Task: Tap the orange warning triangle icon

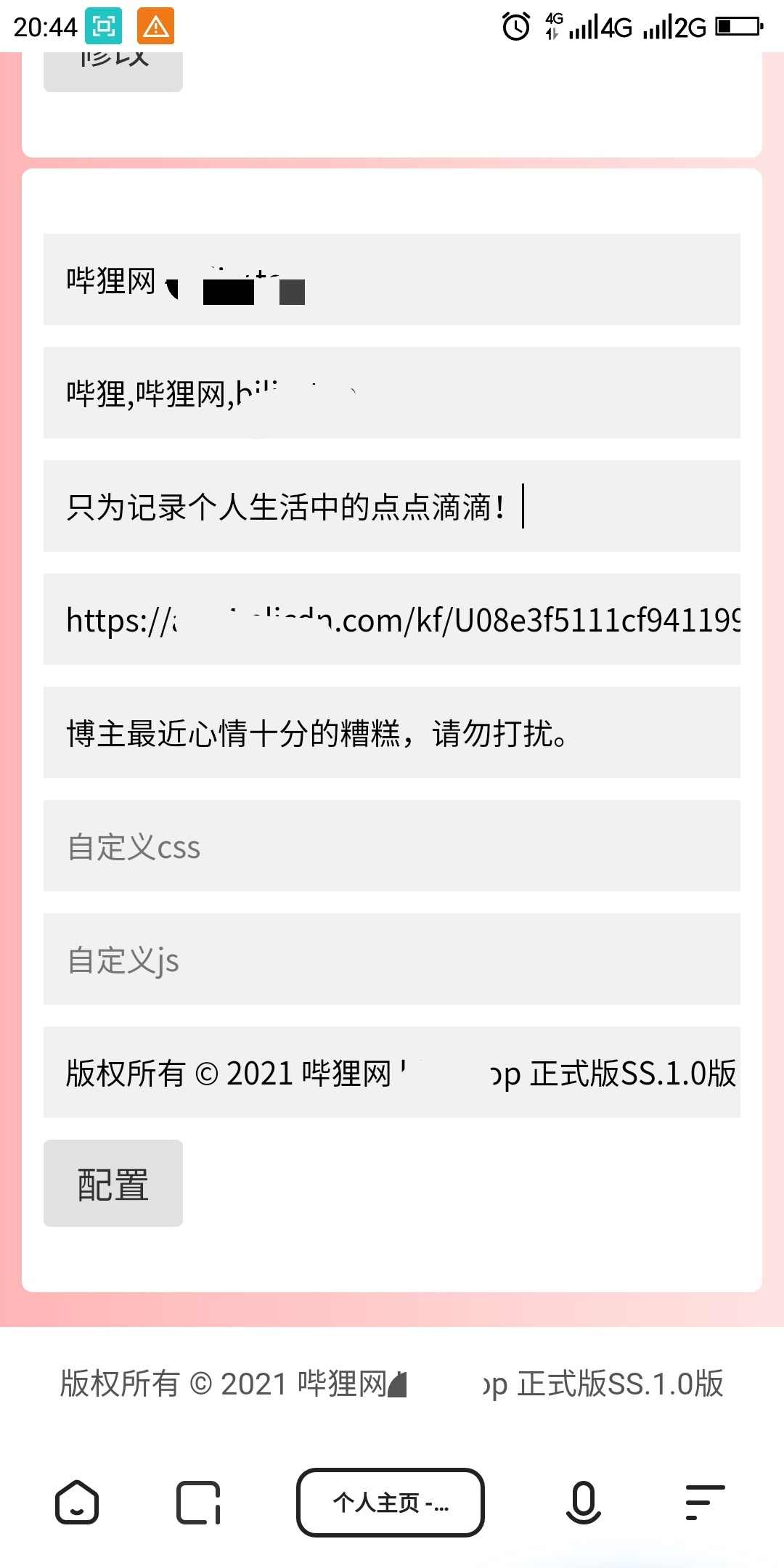Action: [x=156, y=26]
